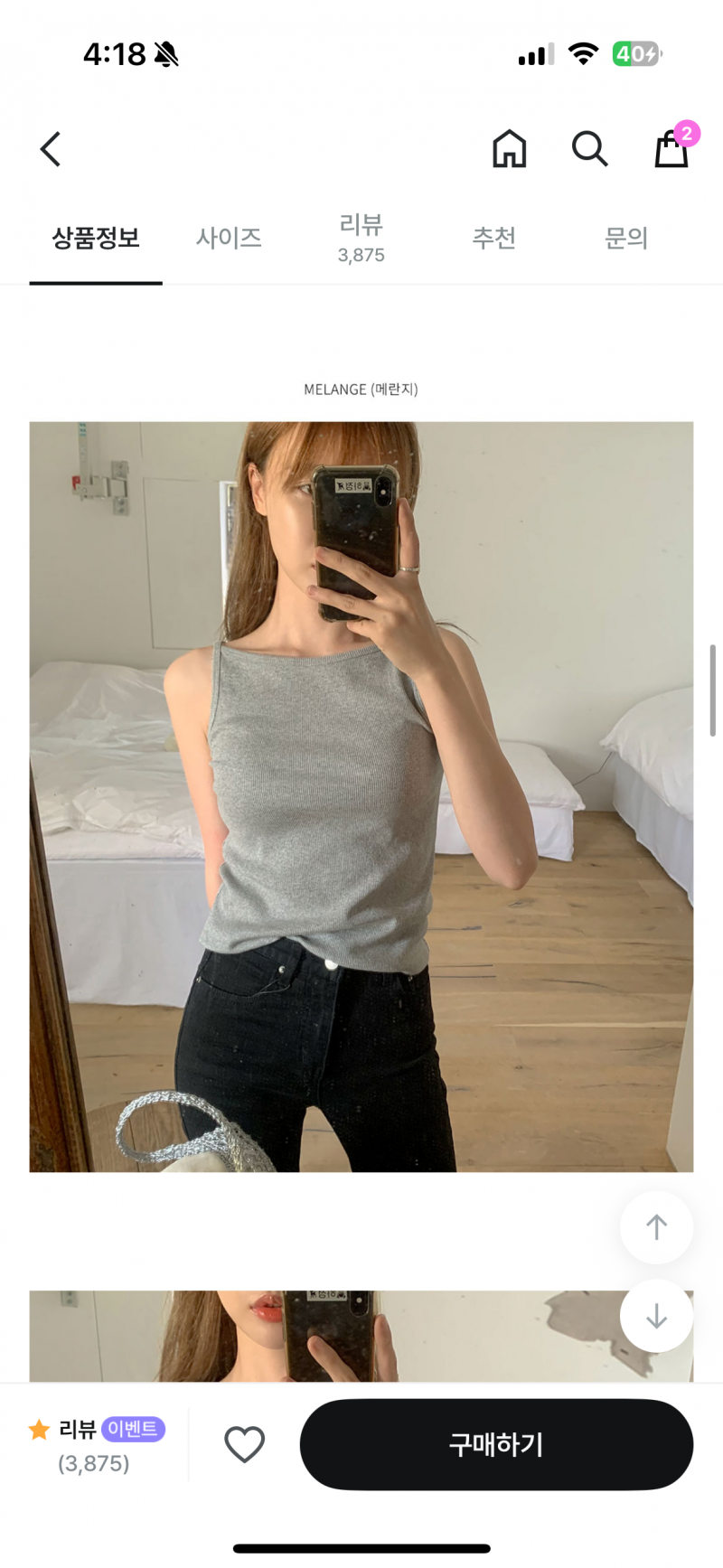Screen dimensions: 723x1568
Task: Jump to top with the up arrow button
Action: [x=656, y=1227]
